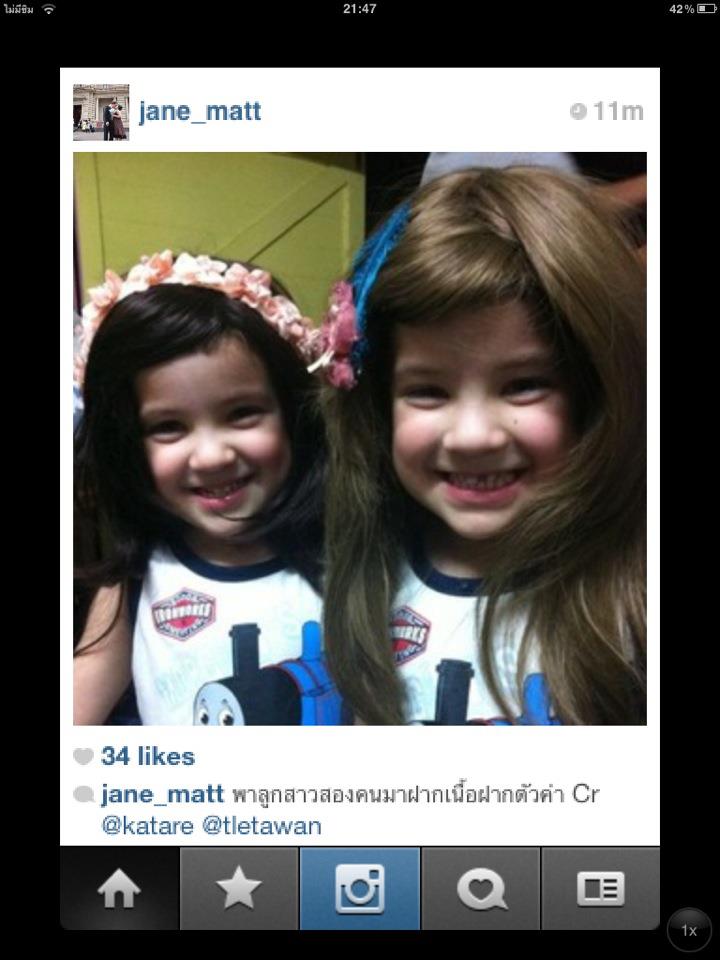Open the camera tab
Viewport: 720px width, 960px height.
[x=360, y=889]
